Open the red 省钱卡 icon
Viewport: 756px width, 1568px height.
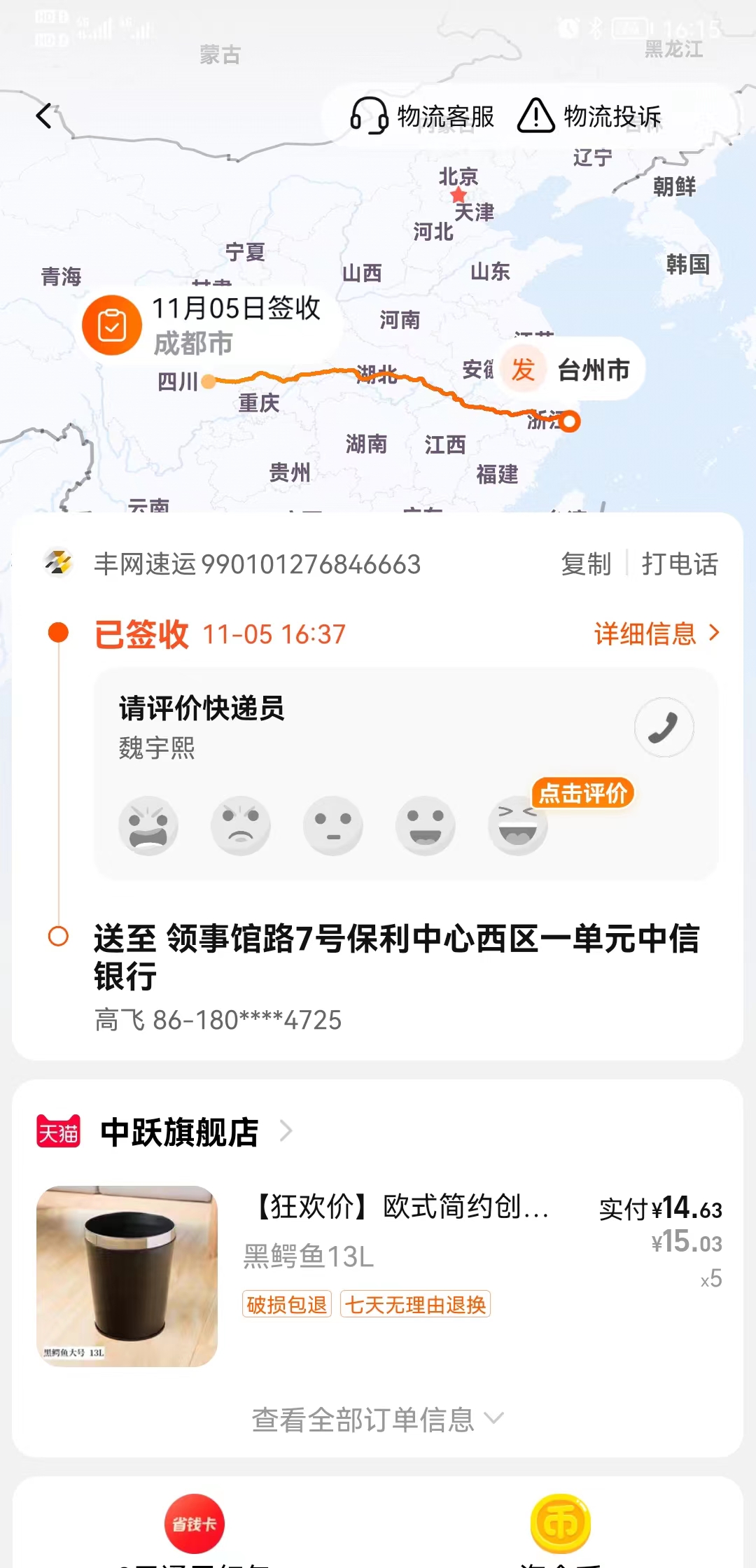(x=195, y=1524)
